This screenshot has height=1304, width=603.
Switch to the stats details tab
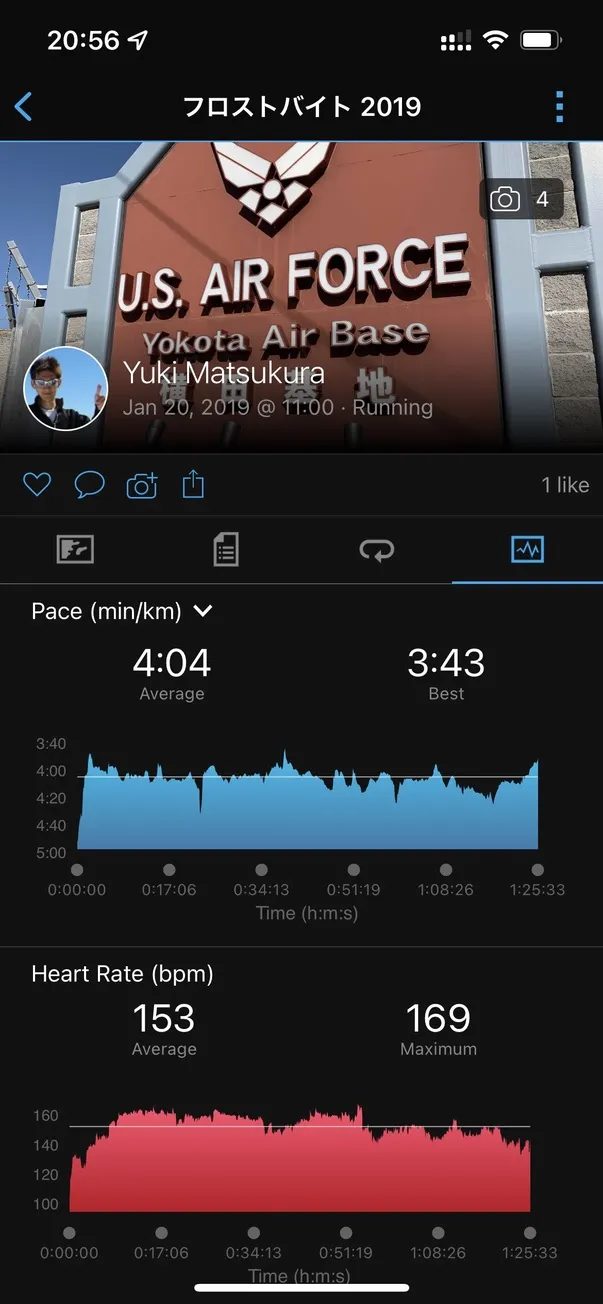tap(226, 549)
